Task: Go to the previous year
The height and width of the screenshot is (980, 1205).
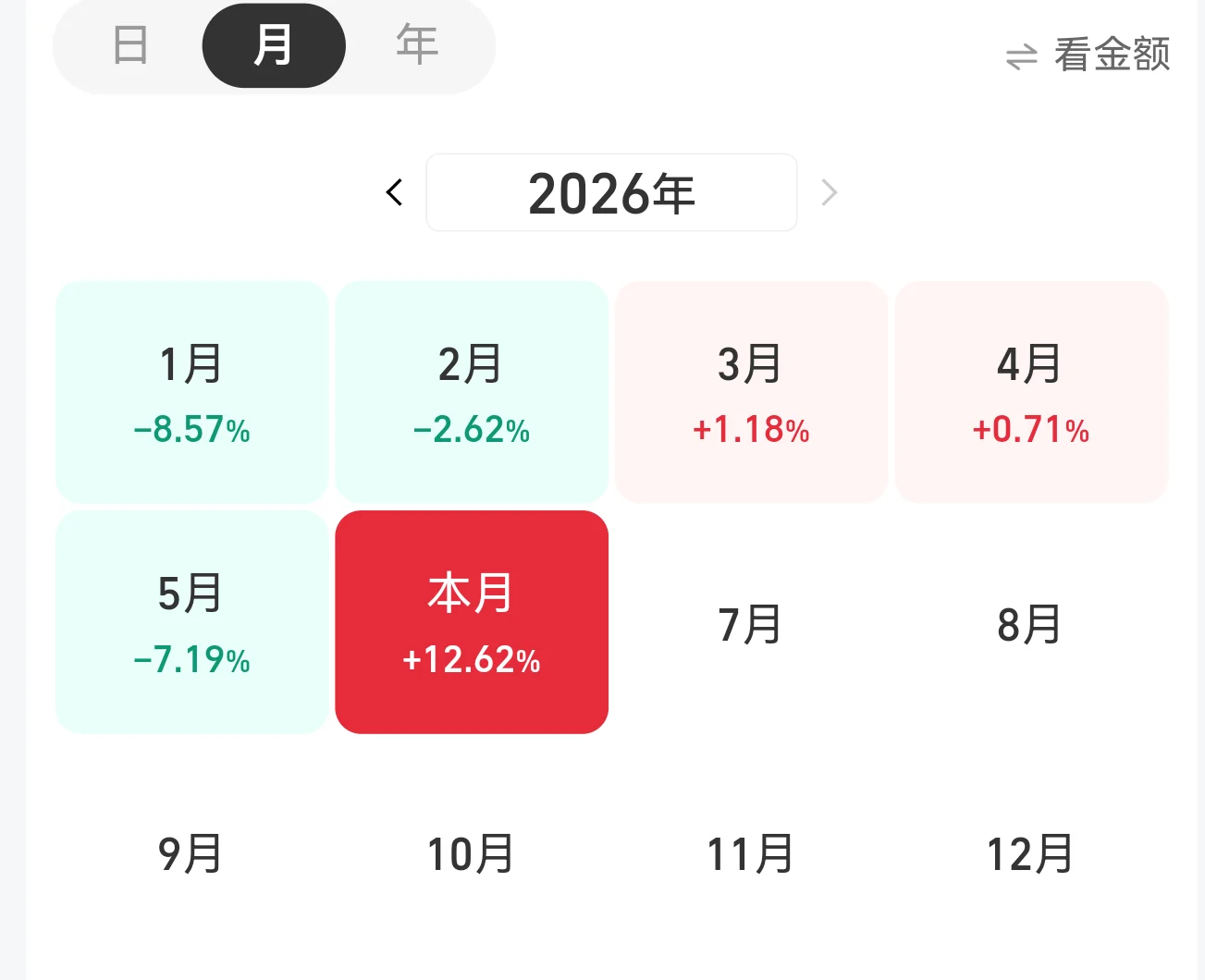Action: 395,192
